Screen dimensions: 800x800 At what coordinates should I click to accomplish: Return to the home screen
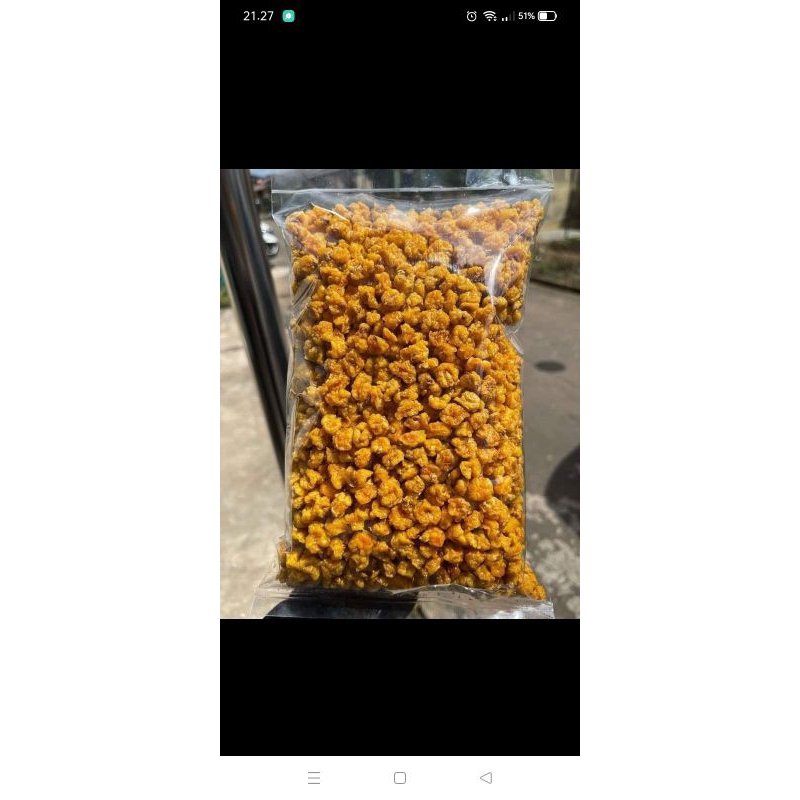point(400,777)
